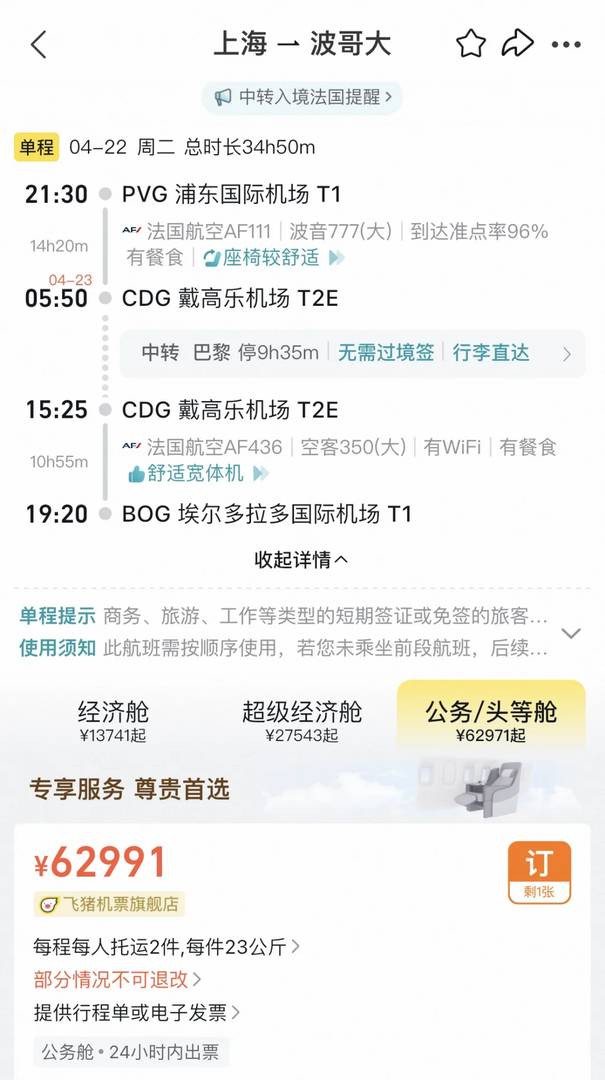Favorite this flight with the star icon
This screenshot has height=1080, width=605.
(471, 43)
